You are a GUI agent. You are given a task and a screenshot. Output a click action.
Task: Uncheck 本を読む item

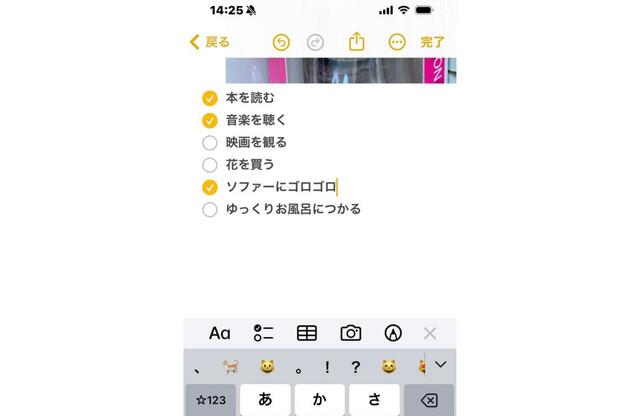point(210,98)
